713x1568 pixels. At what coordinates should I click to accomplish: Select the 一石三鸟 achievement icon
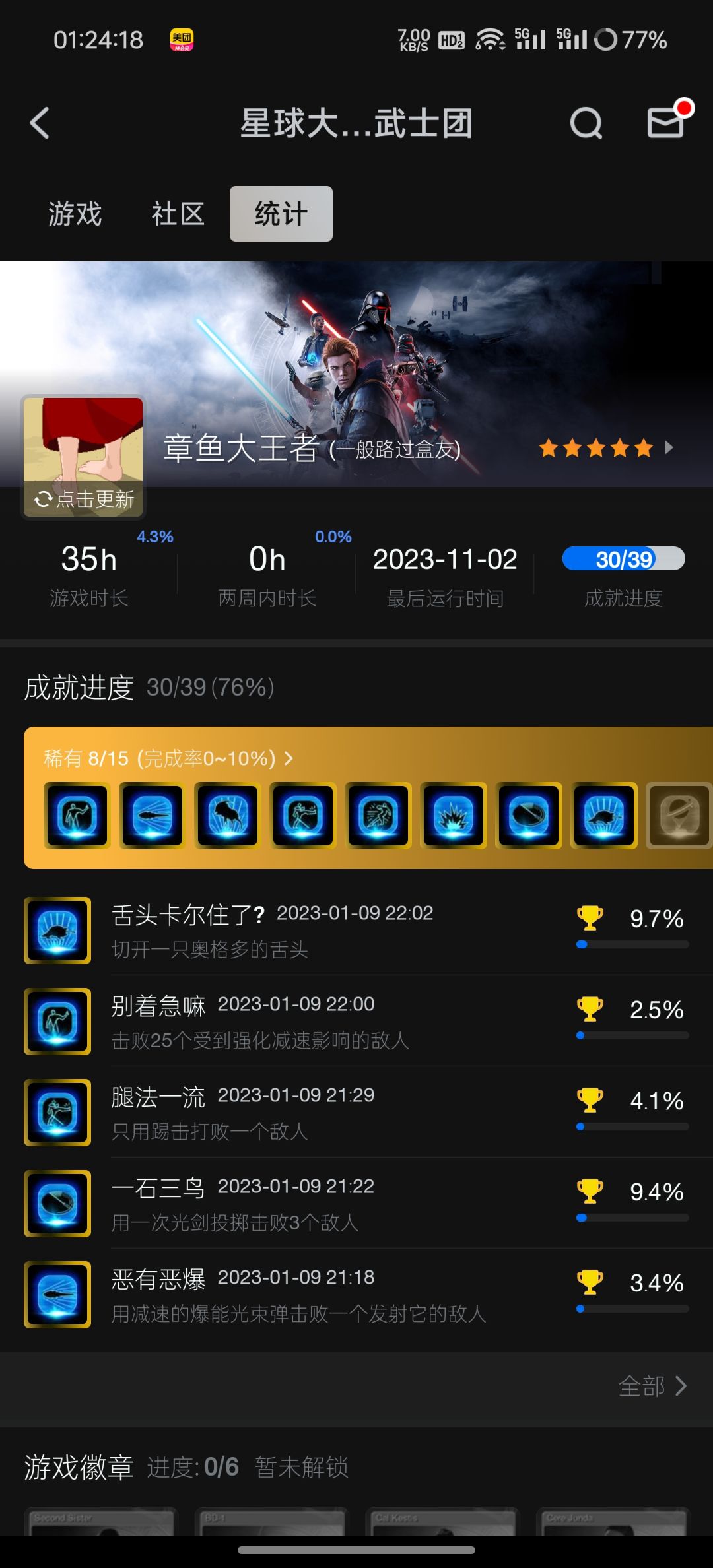[57, 1203]
